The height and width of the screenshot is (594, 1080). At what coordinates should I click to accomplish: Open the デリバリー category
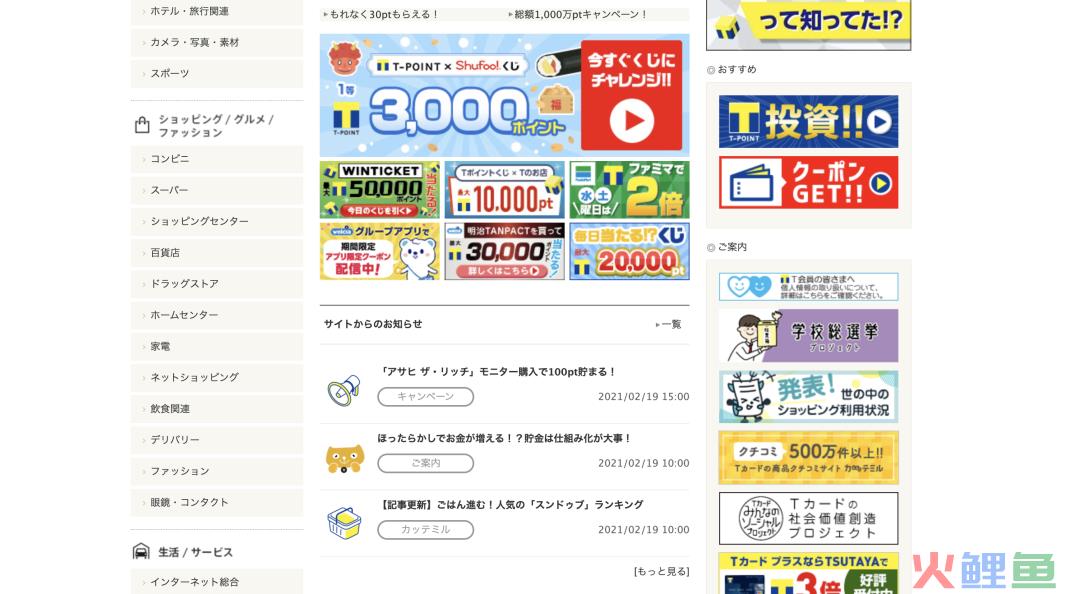[x=175, y=440]
